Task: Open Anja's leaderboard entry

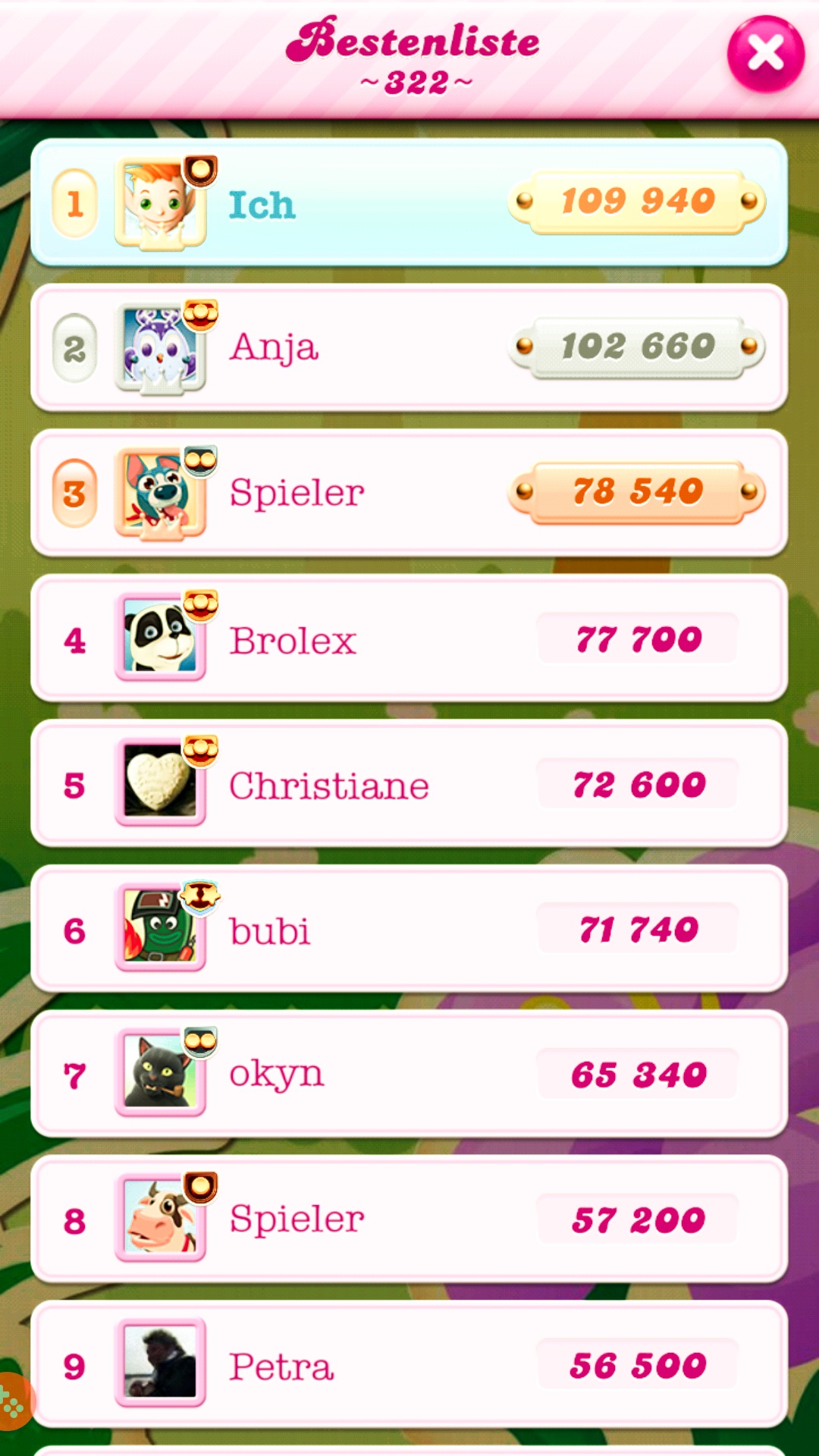Action: click(x=408, y=348)
